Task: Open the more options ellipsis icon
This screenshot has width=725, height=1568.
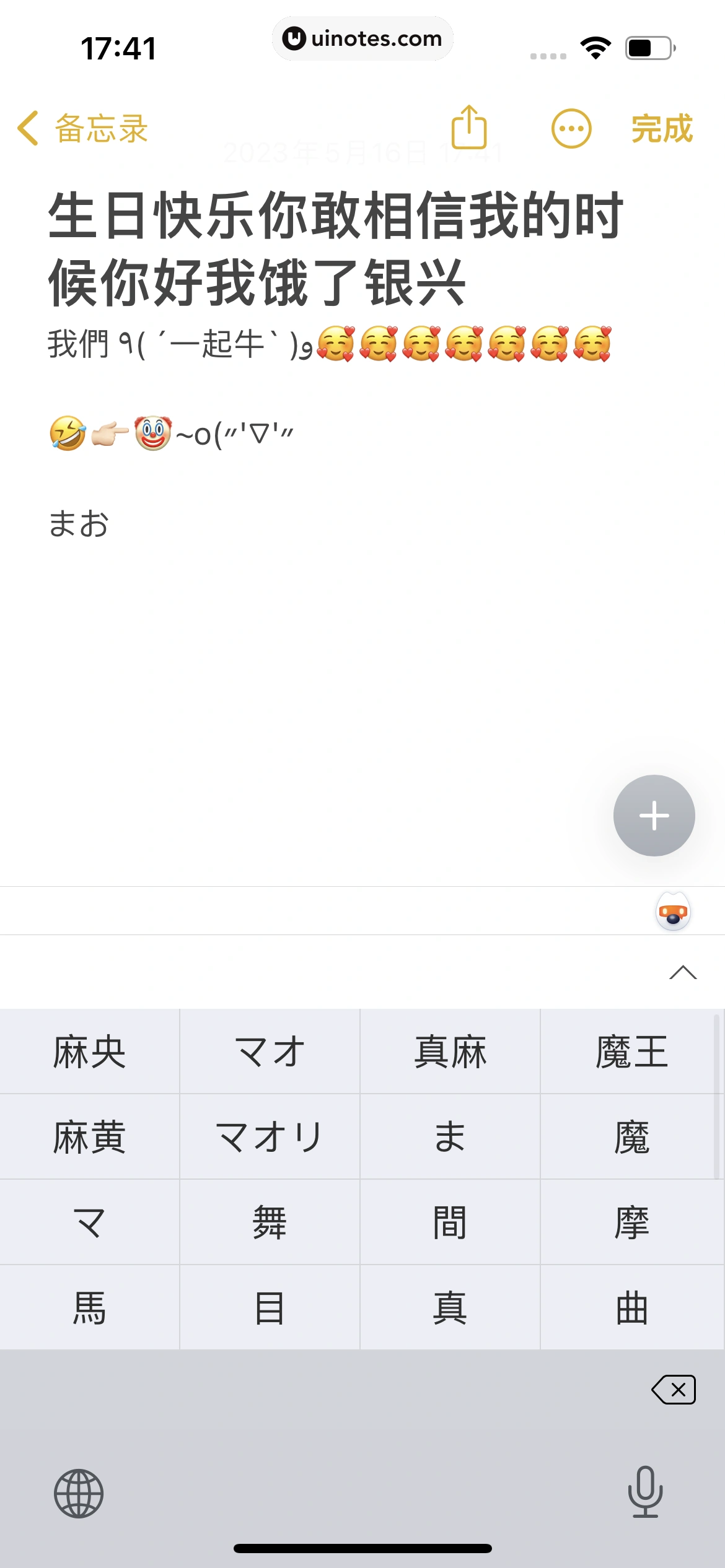Action: coord(571,129)
